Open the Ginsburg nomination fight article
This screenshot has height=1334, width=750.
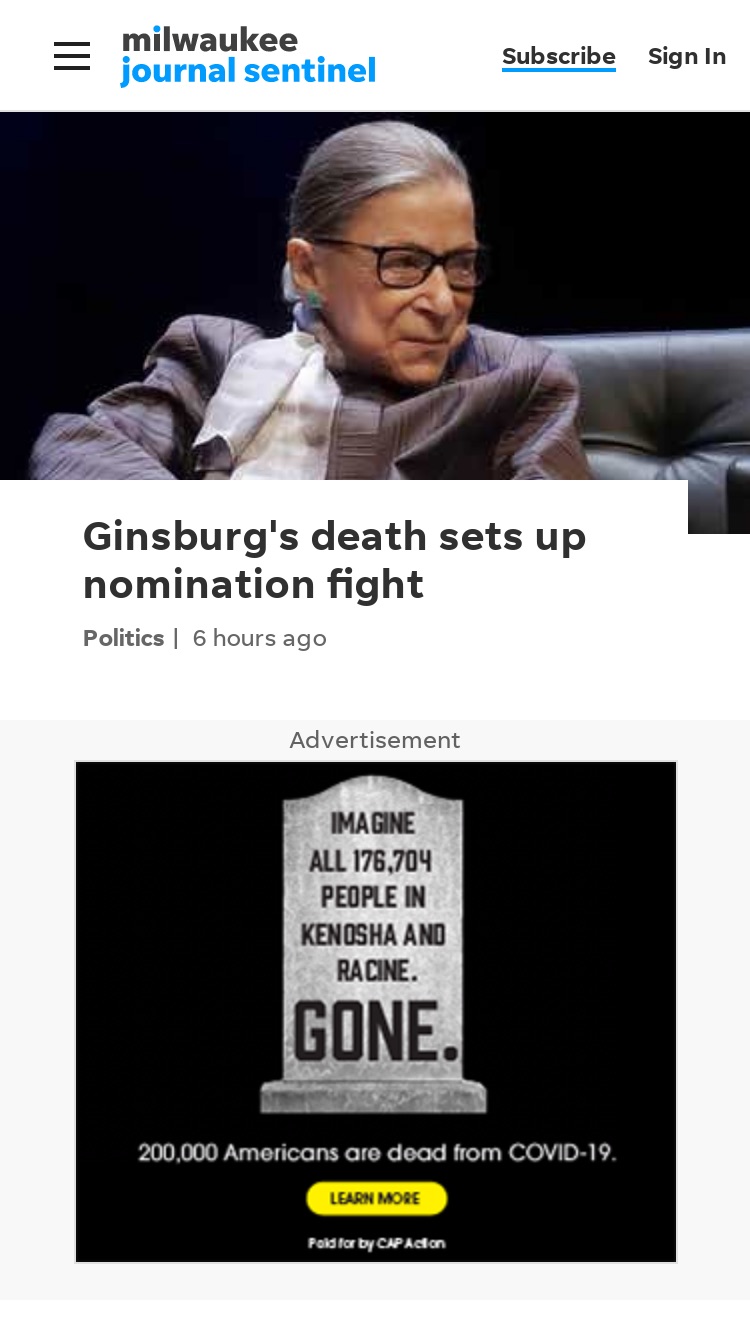pyautogui.click(x=334, y=560)
